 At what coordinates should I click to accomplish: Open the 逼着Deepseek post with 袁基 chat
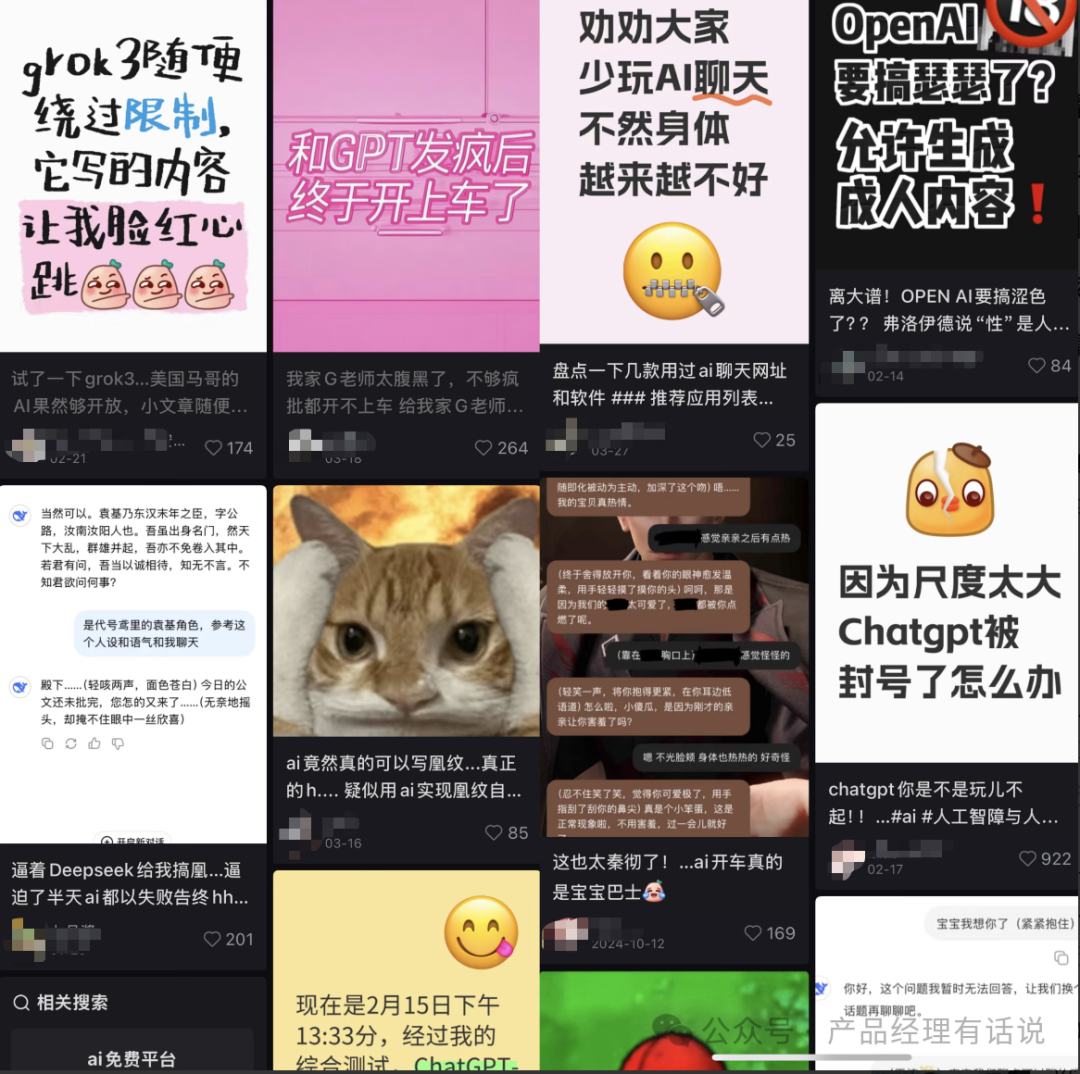coord(133,660)
